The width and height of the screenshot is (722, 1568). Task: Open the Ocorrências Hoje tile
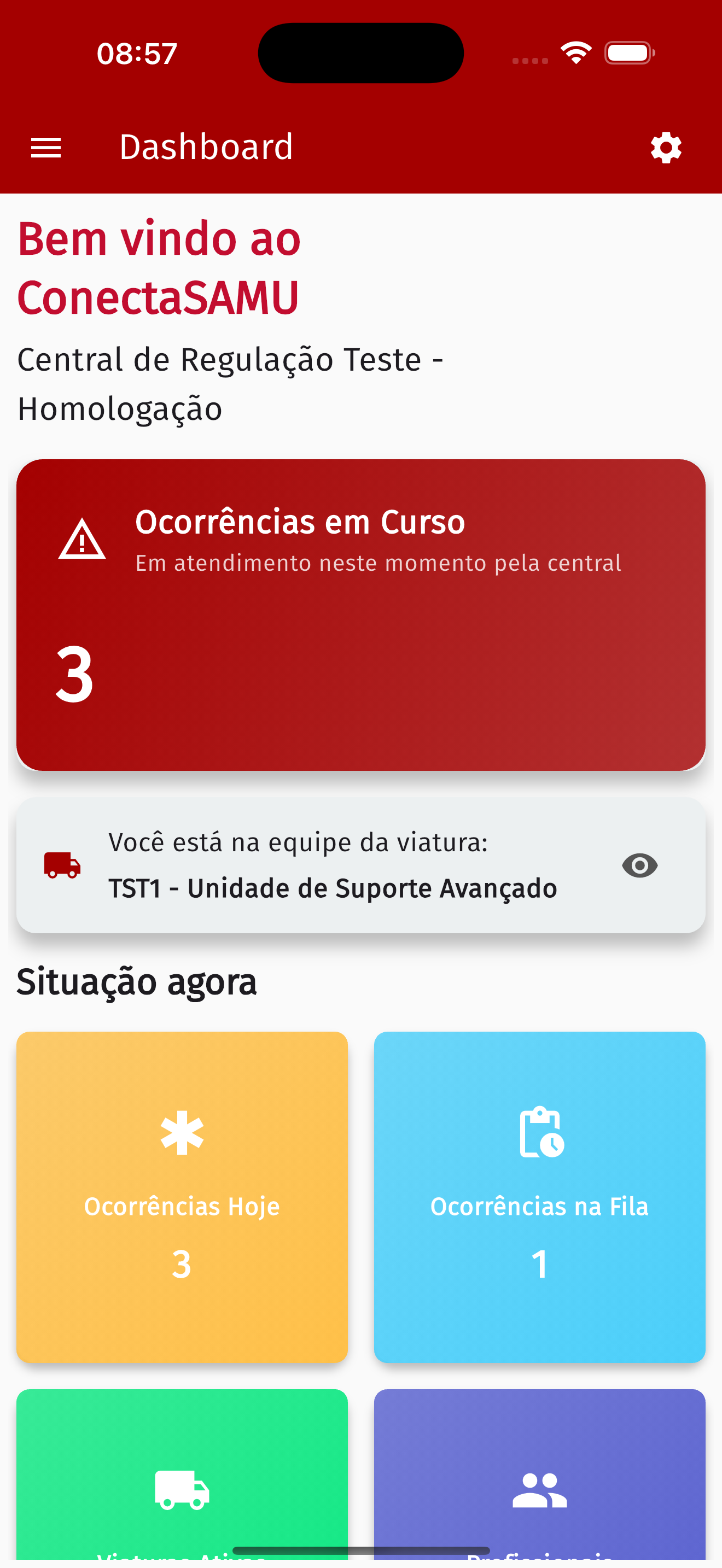point(182,1196)
